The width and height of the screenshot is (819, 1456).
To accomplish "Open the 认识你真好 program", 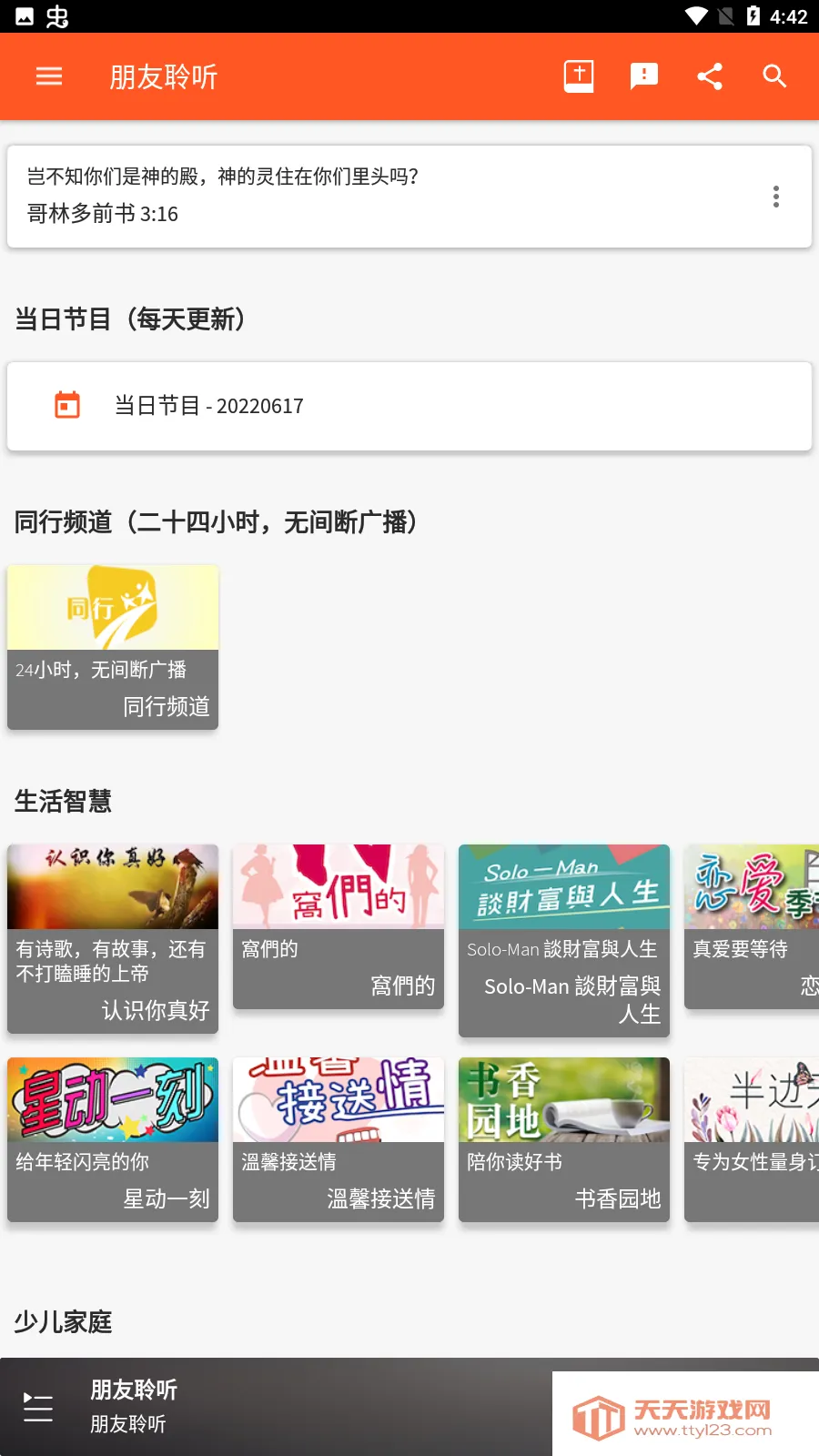I will click(113, 938).
